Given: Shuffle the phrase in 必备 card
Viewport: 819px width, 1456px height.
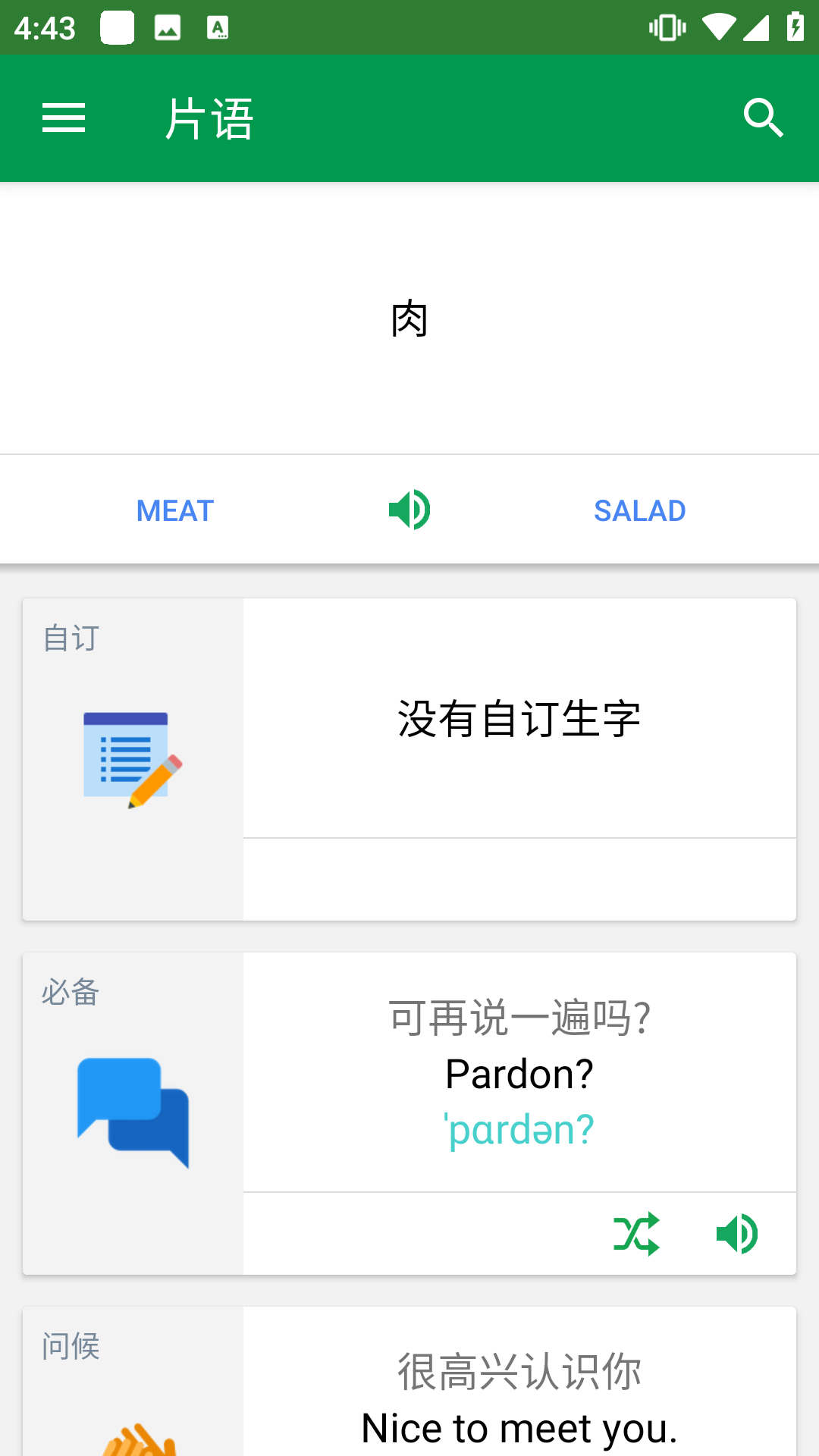Looking at the screenshot, I should click(x=636, y=1234).
